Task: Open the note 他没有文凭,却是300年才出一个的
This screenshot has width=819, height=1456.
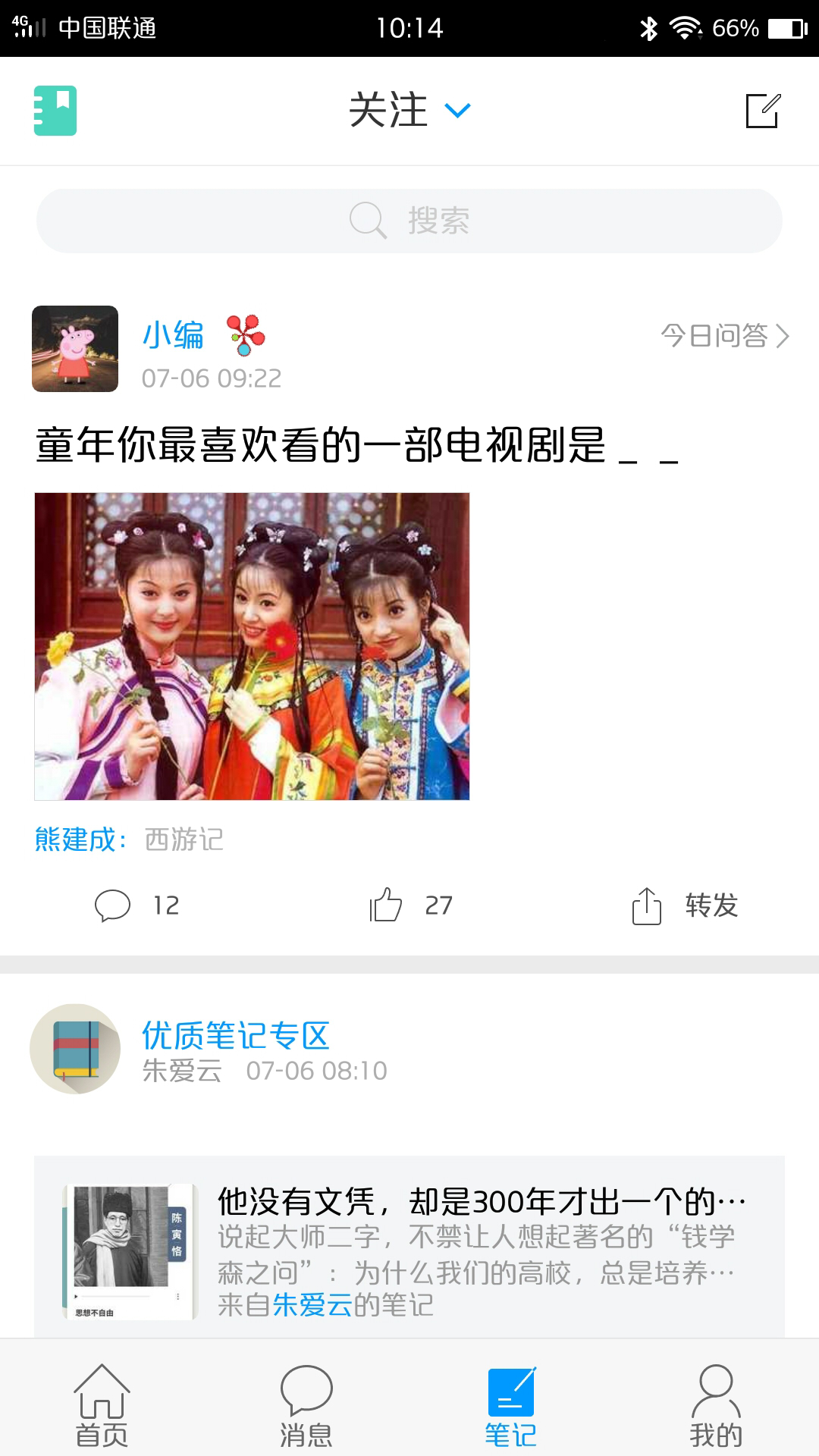Action: [482, 1202]
